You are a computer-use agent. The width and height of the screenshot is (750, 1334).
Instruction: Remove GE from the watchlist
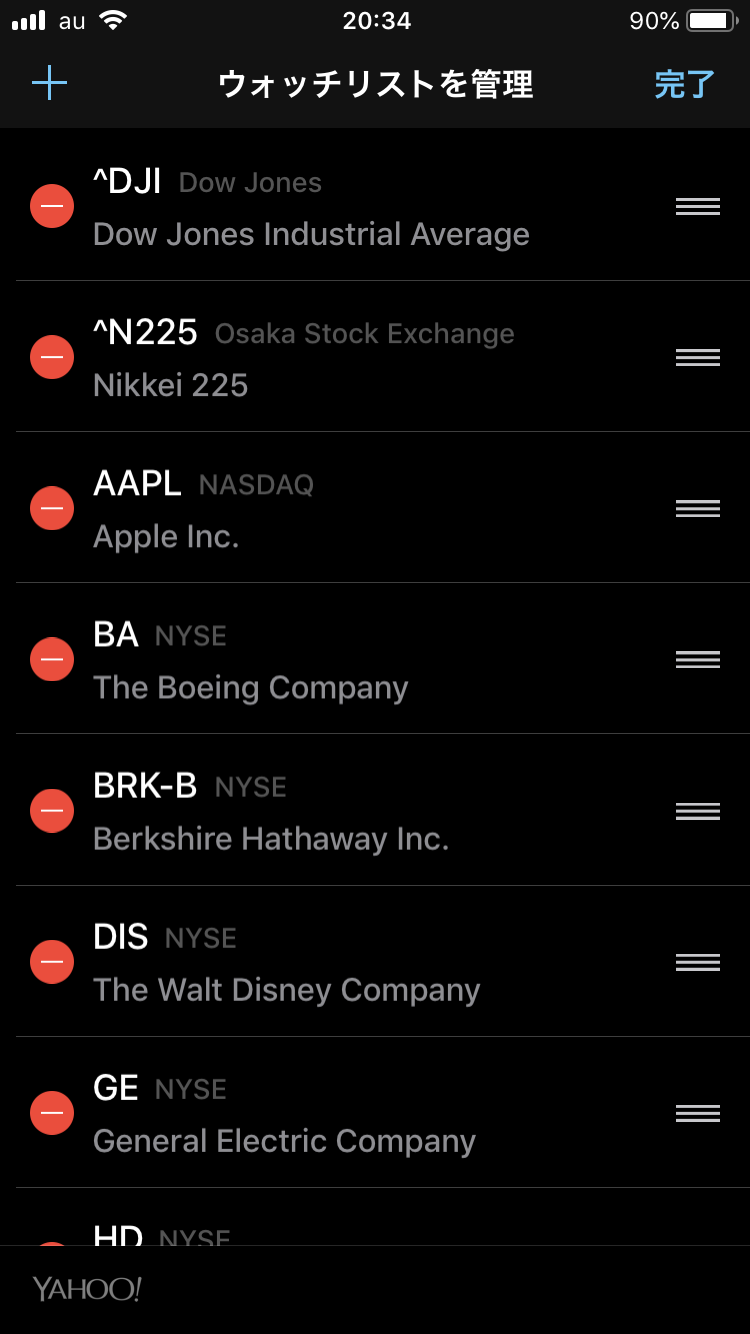(52, 1112)
